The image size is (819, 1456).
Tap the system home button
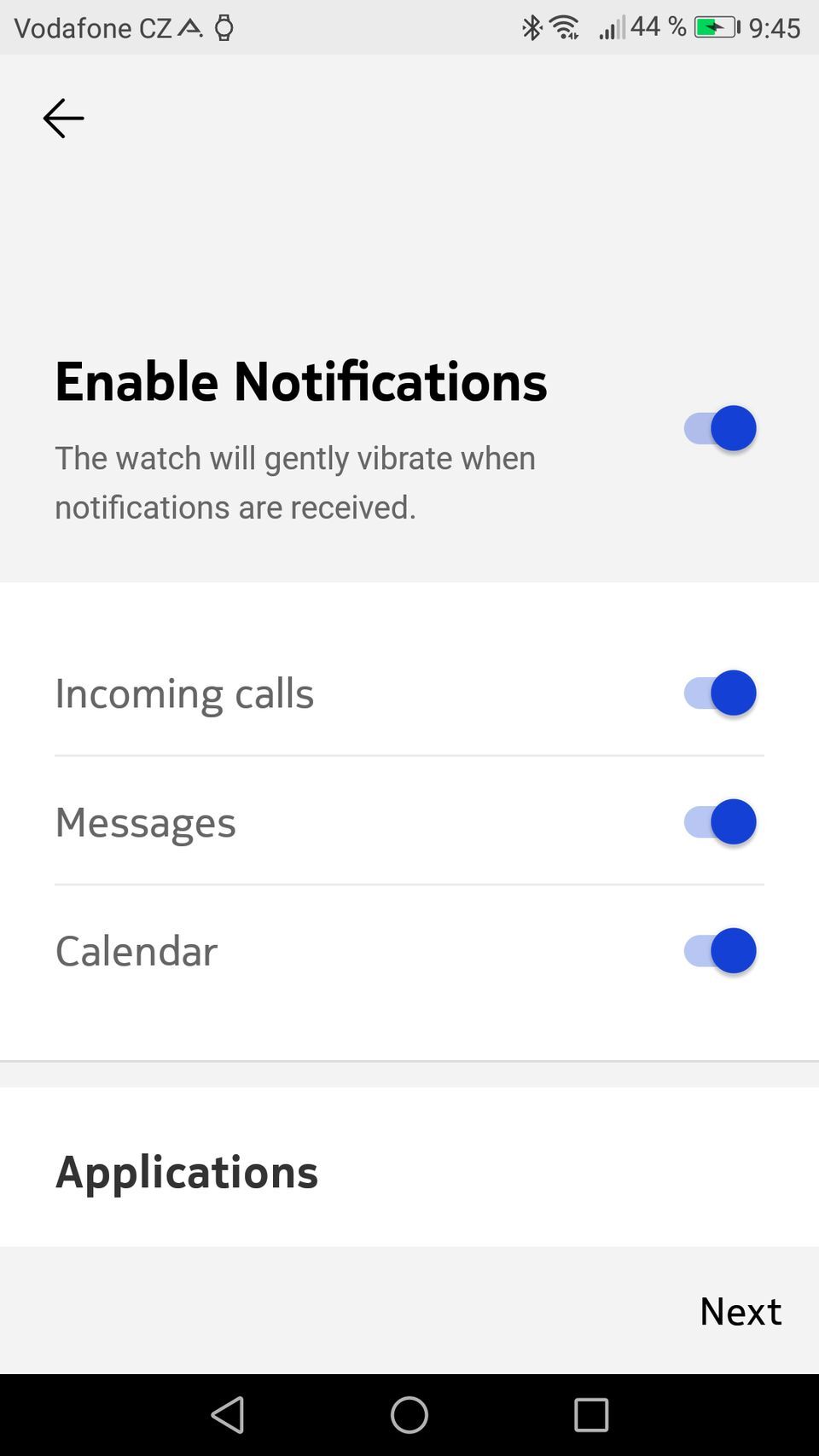(409, 1415)
